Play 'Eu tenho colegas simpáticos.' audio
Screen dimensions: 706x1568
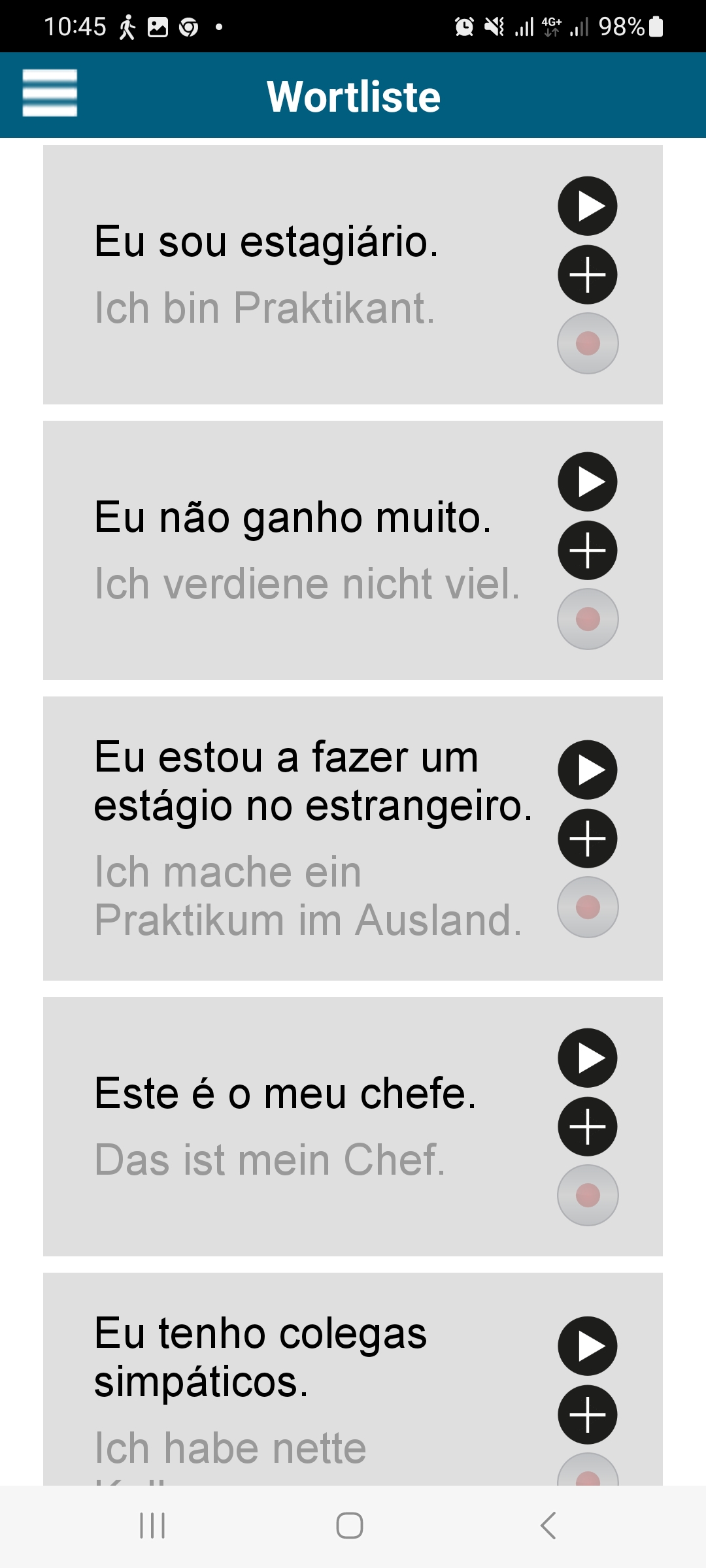(x=587, y=1347)
